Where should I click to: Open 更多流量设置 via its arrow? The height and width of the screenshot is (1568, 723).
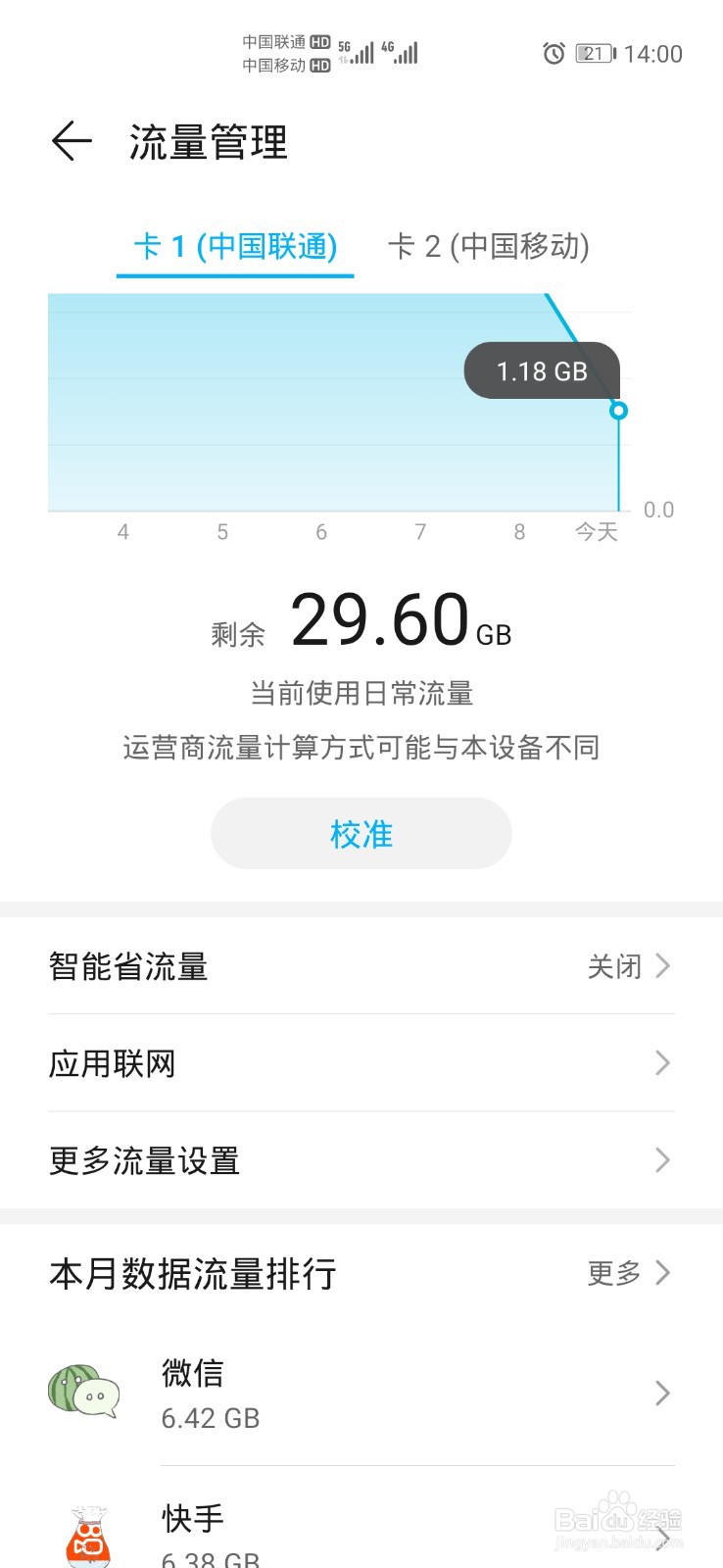click(x=660, y=1160)
